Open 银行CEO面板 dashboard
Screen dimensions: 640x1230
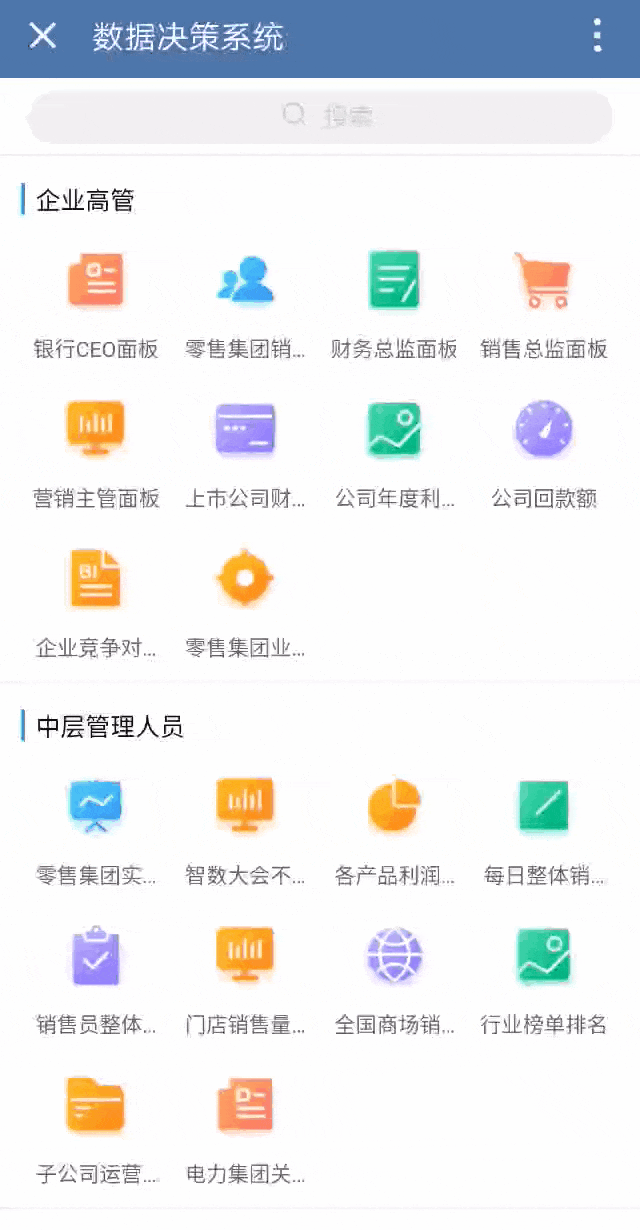tap(96, 281)
